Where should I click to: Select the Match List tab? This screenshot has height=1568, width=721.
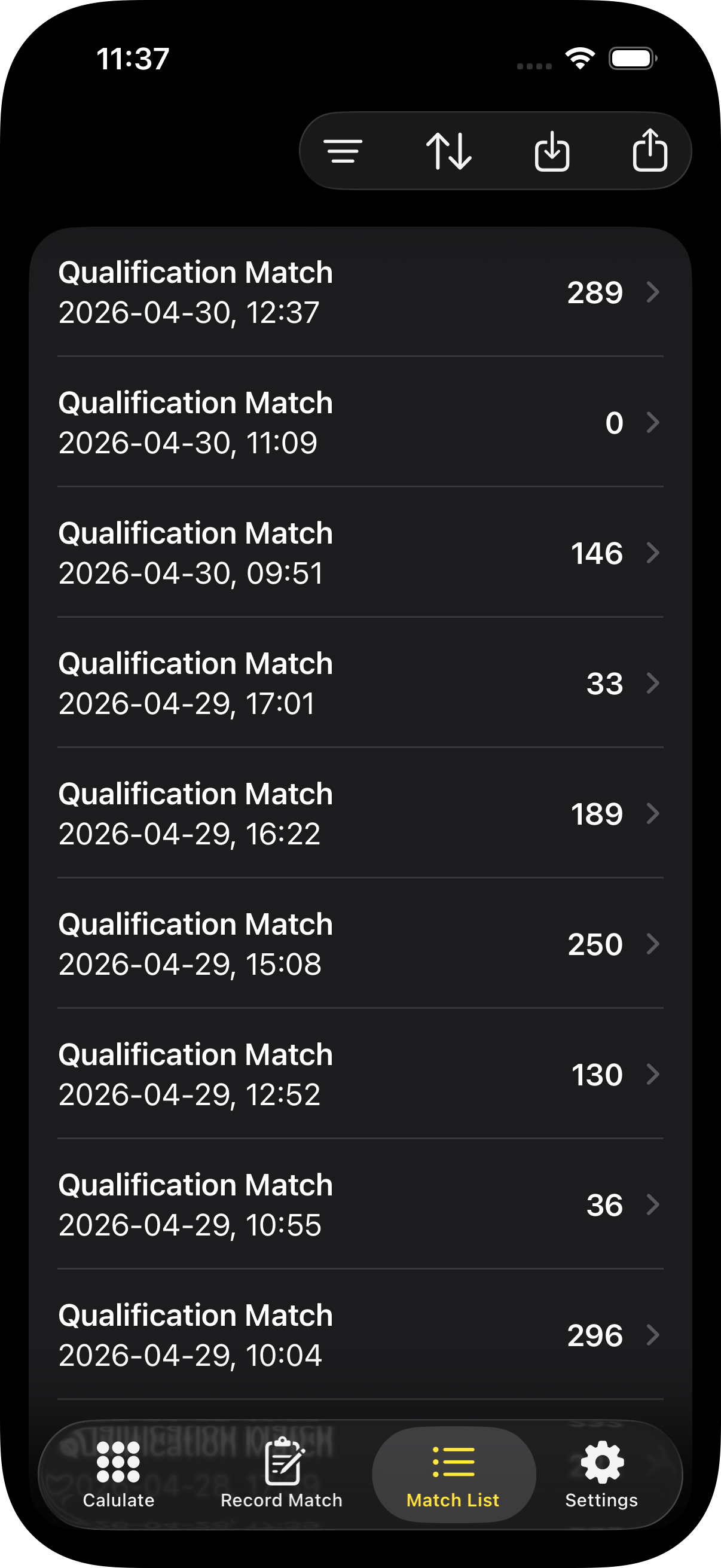tap(453, 1474)
